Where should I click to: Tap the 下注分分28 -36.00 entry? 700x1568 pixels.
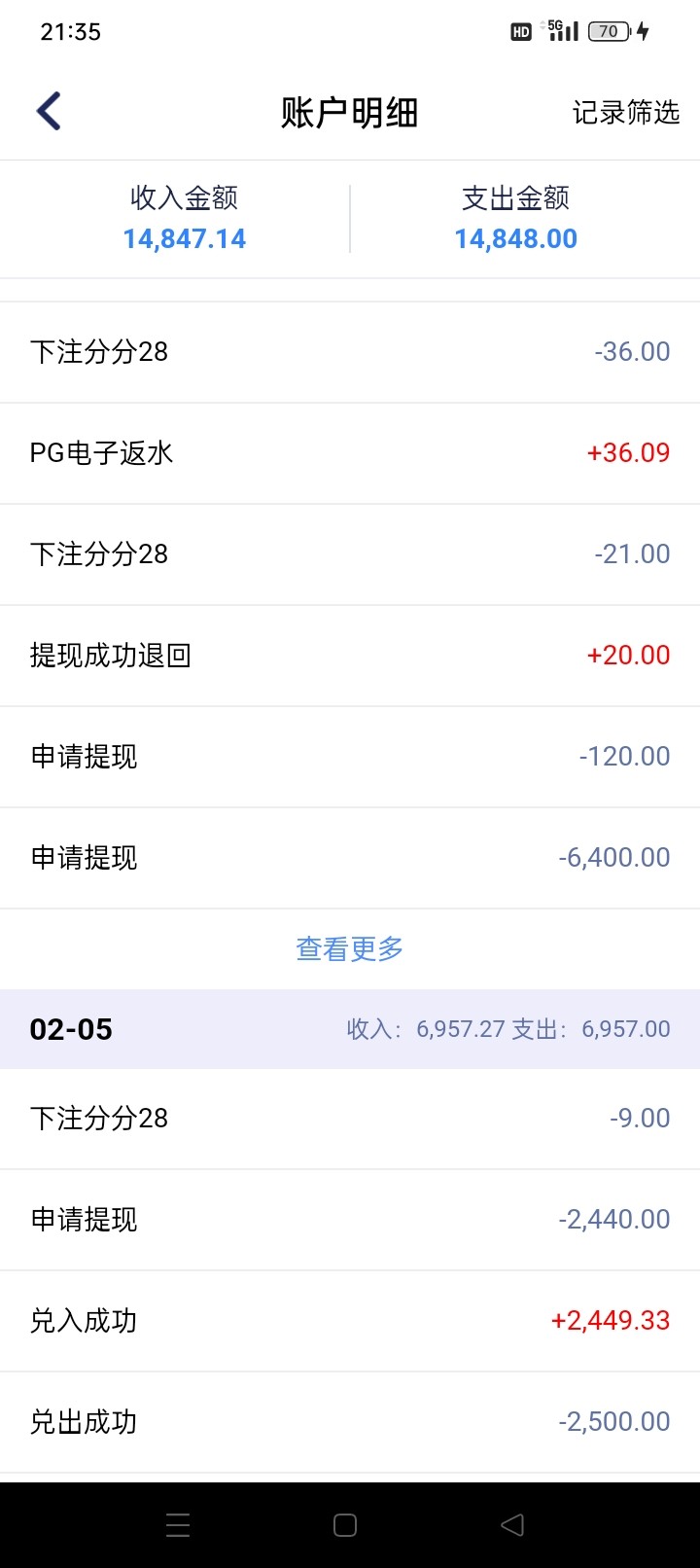350,351
